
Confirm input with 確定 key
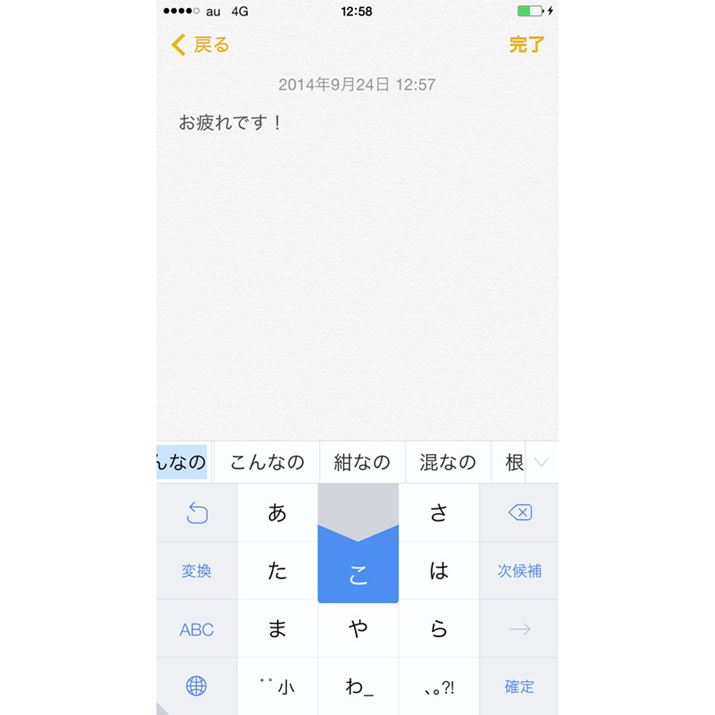pos(519,686)
